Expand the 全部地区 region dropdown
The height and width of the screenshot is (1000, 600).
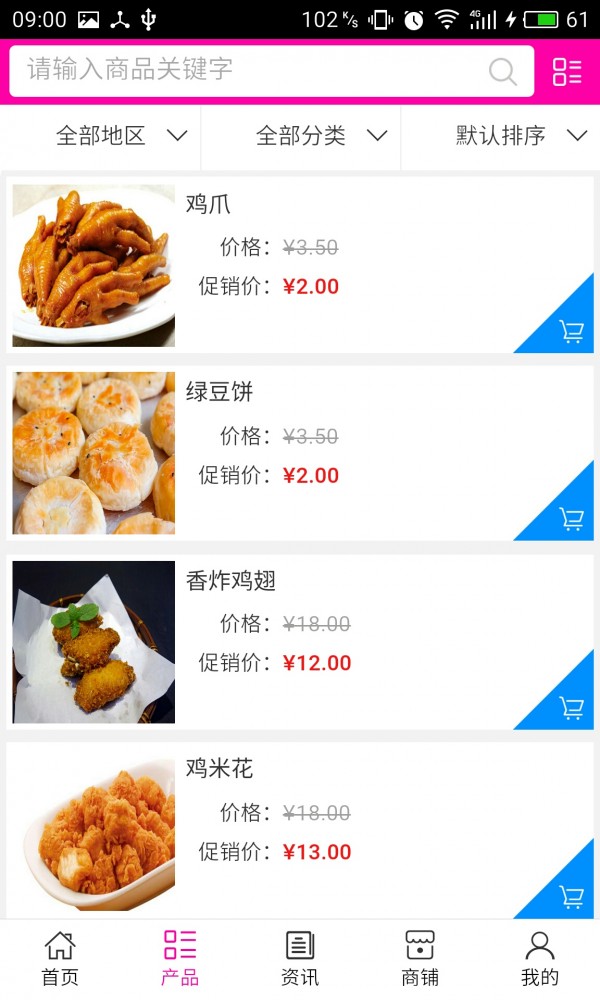click(x=120, y=136)
